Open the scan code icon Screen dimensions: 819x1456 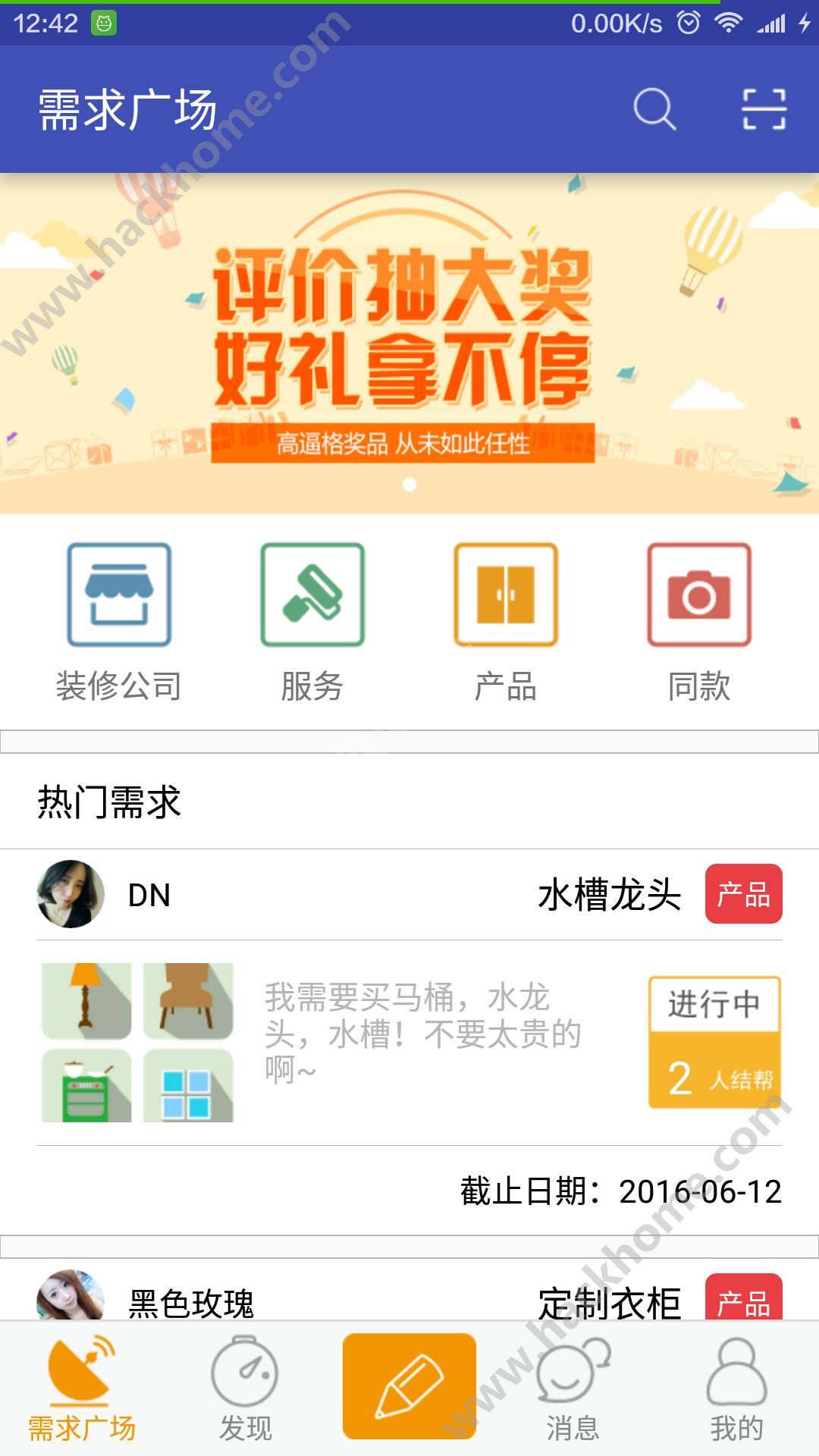point(764,109)
